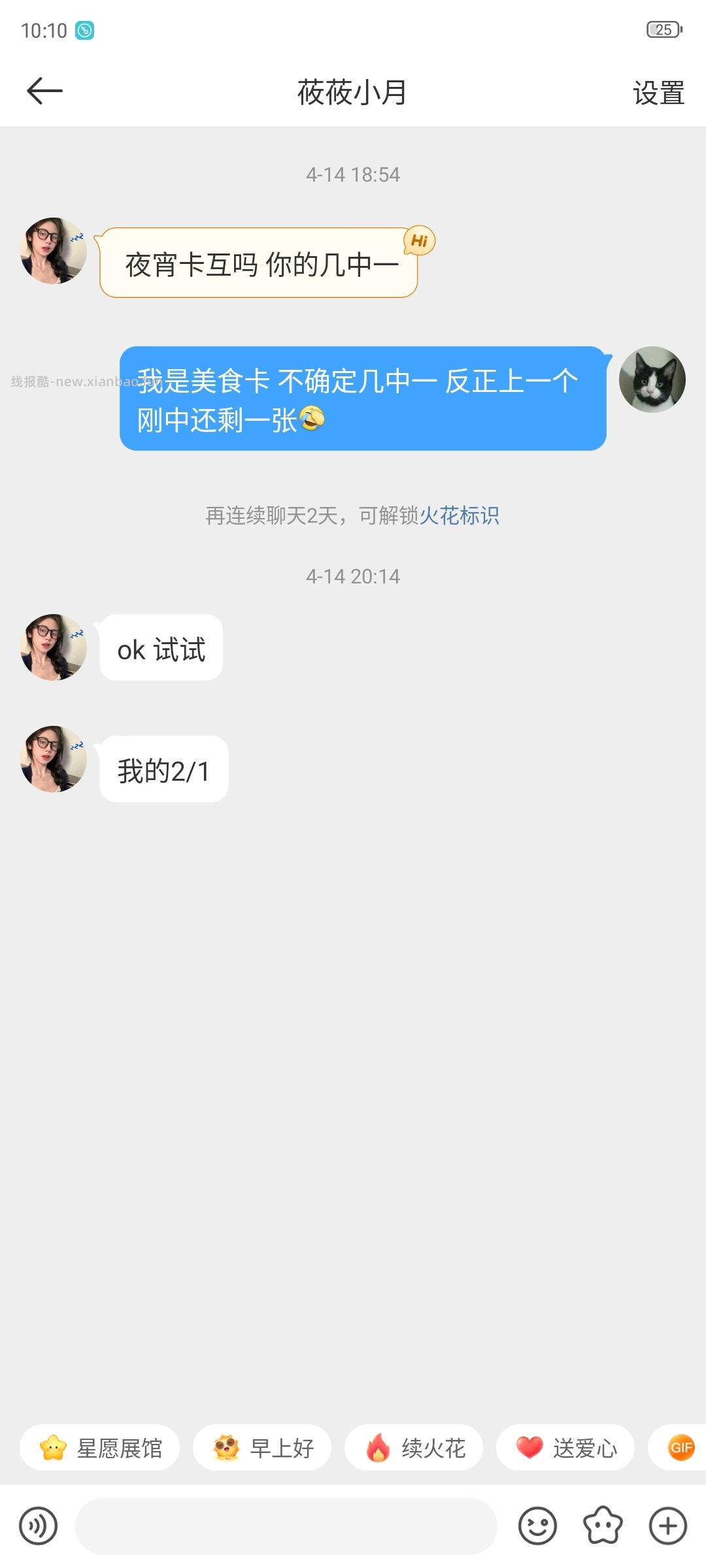The width and height of the screenshot is (706, 1568).
Task: Open the plus attachment menu
Action: (x=667, y=1526)
